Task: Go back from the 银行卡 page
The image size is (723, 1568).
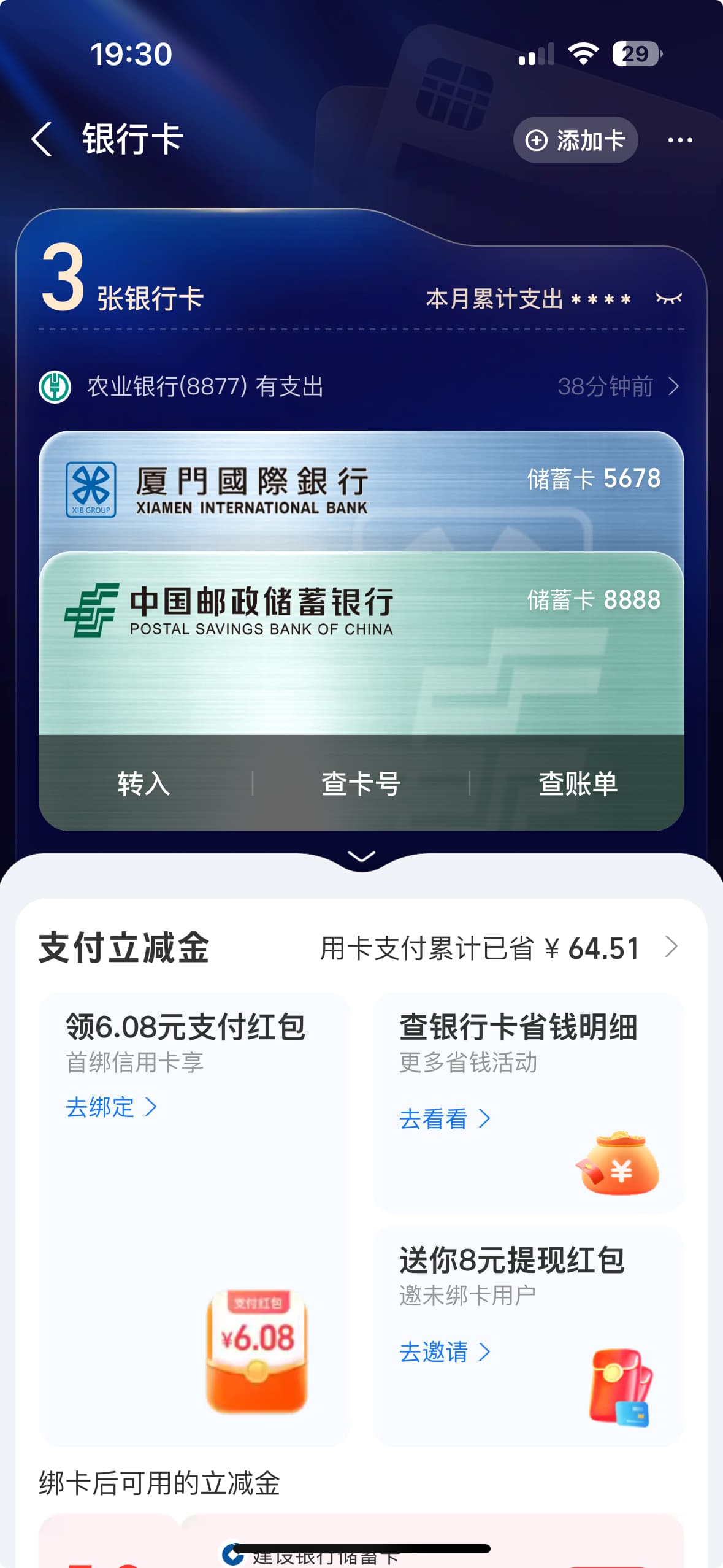Action: [x=42, y=140]
